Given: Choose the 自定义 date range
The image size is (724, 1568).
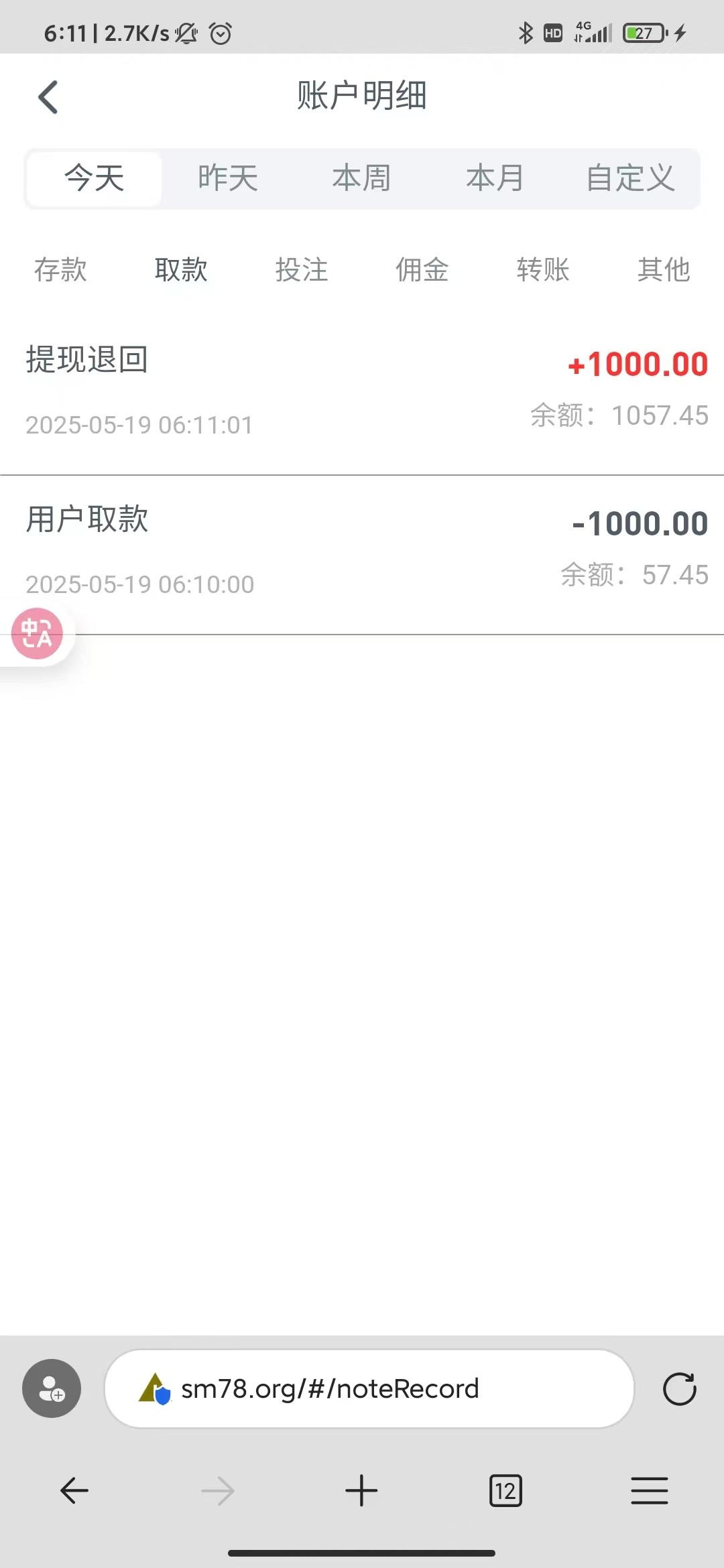Looking at the screenshot, I should coord(630,178).
